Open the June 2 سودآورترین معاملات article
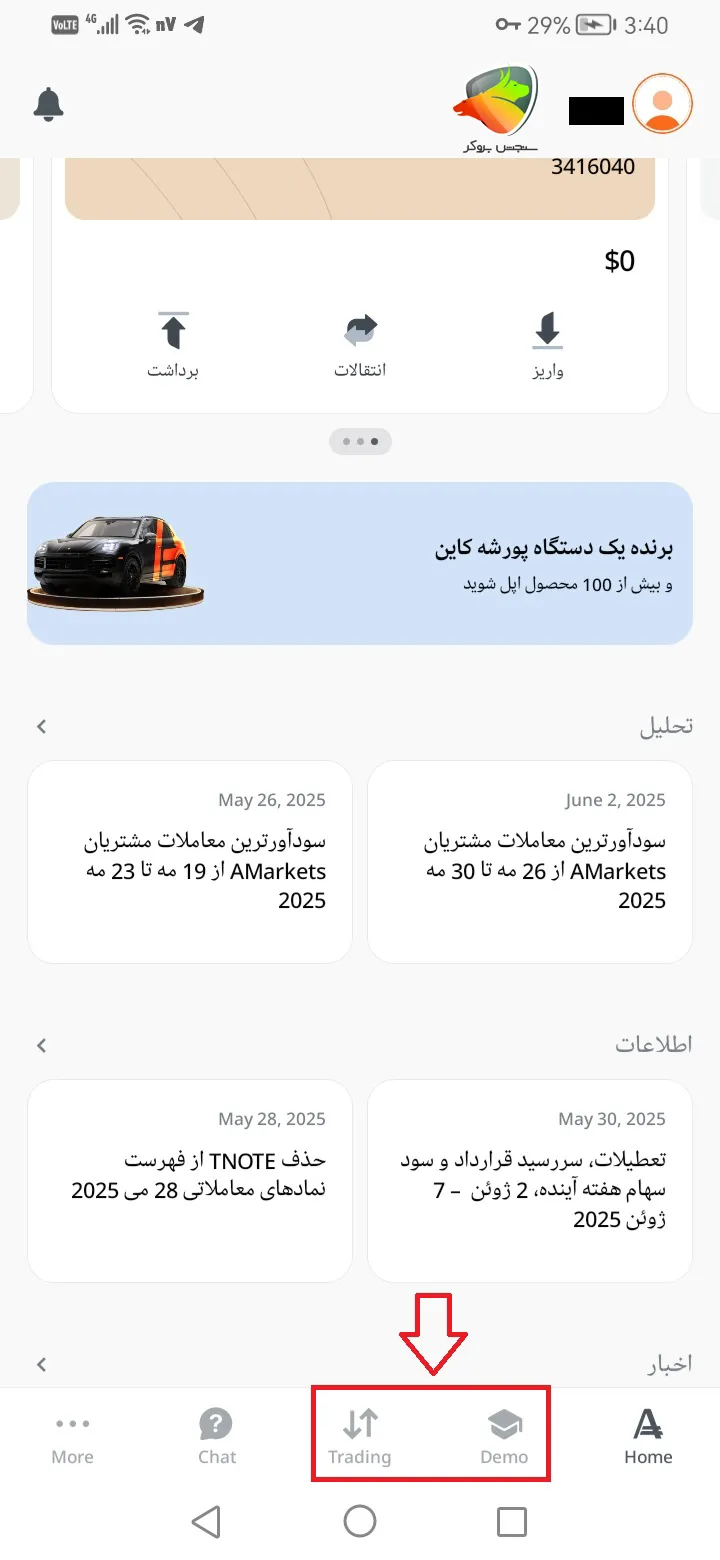Viewport: 720px width, 1560px height. (x=529, y=862)
